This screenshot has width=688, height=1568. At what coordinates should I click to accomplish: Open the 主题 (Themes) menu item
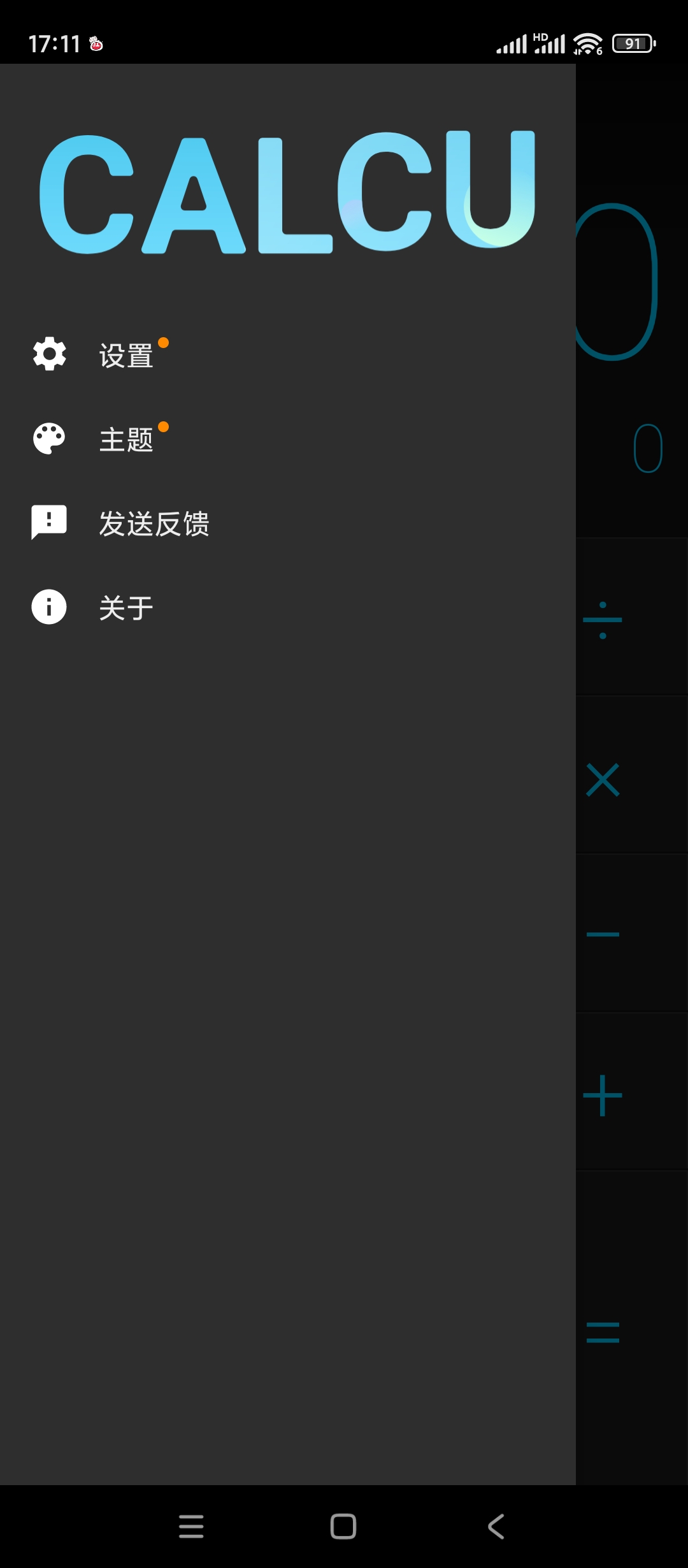(x=126, y=439)
